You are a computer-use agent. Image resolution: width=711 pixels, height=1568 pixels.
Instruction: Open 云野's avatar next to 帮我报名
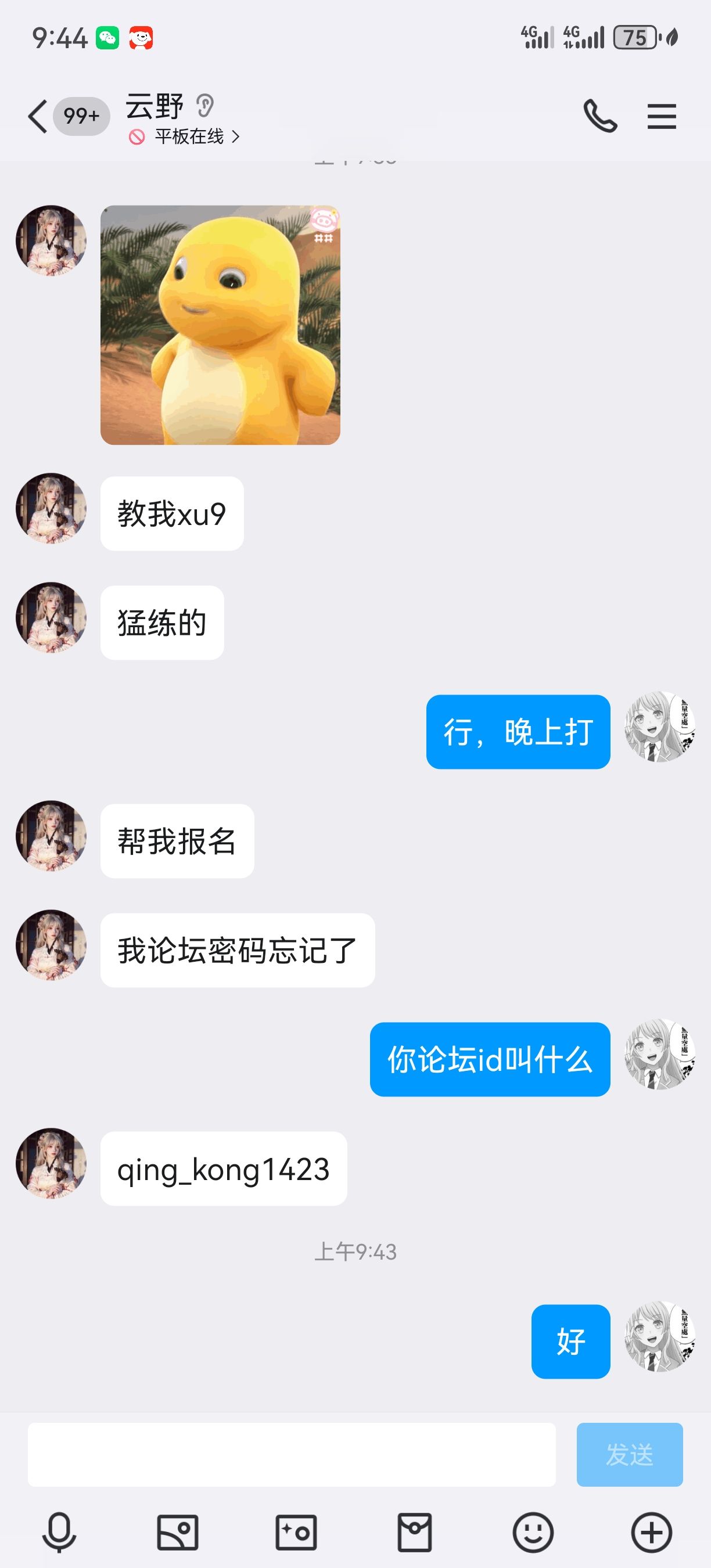pos(51,836)
